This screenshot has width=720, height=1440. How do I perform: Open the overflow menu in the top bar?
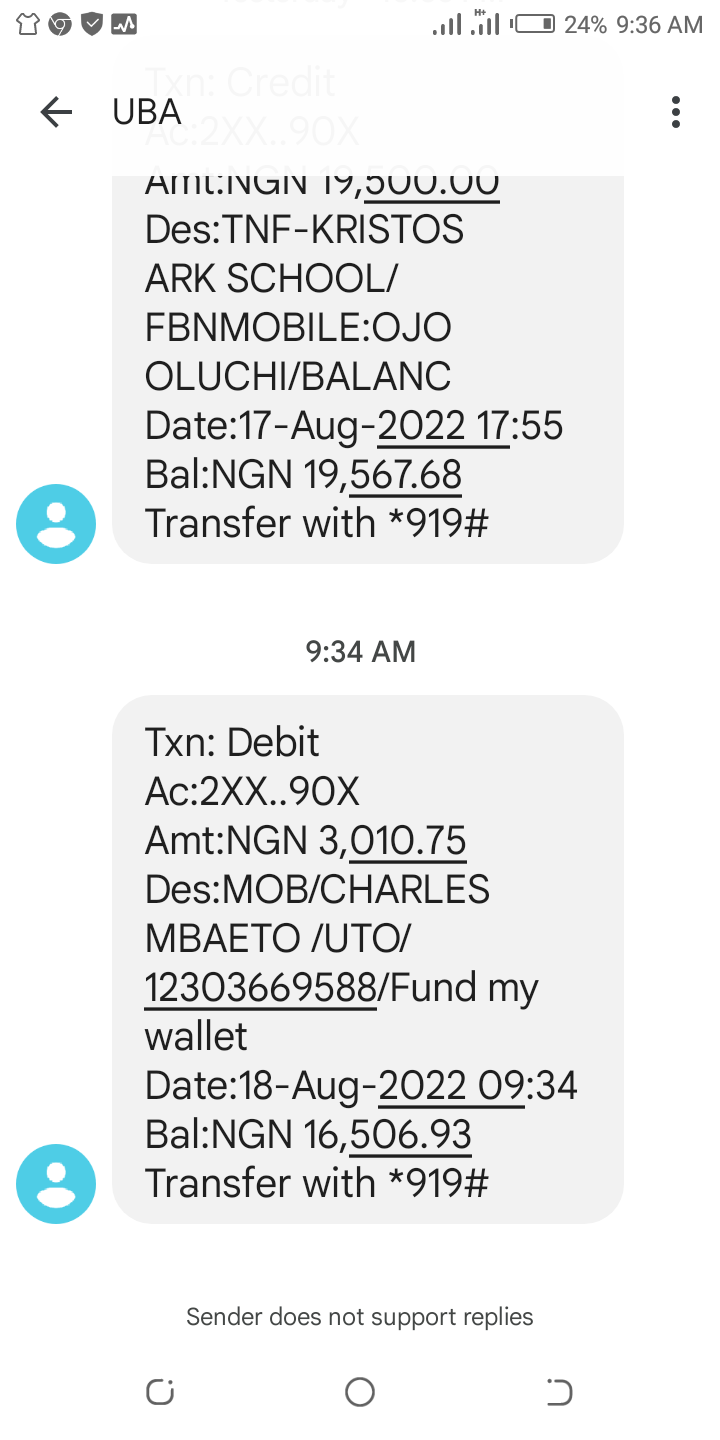(676, 112)
